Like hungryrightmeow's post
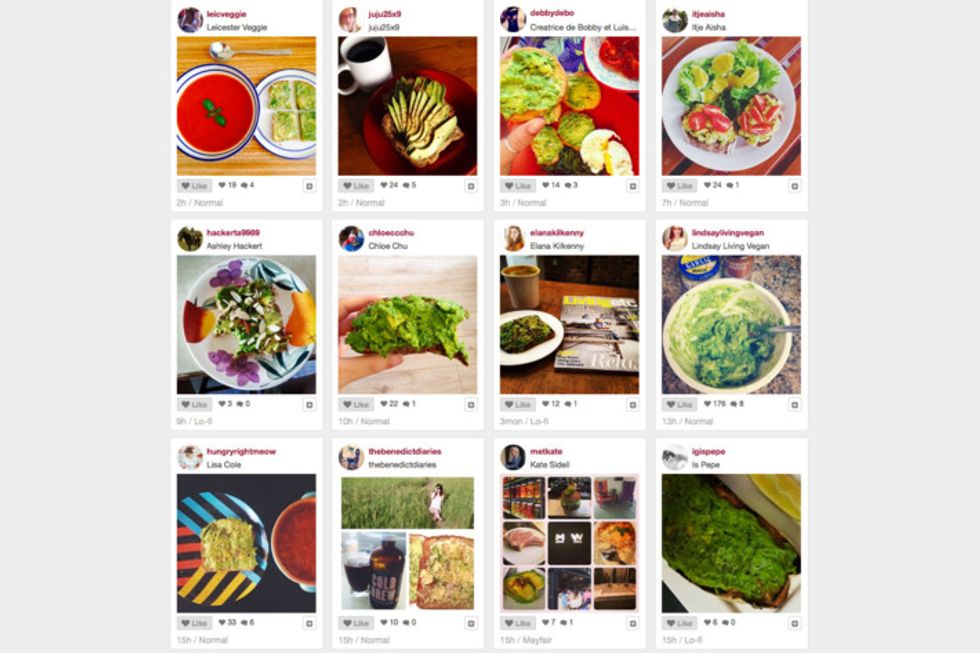The width and height of the screenshot is (980, 653). pyautogui.click(x=195, y=623)
